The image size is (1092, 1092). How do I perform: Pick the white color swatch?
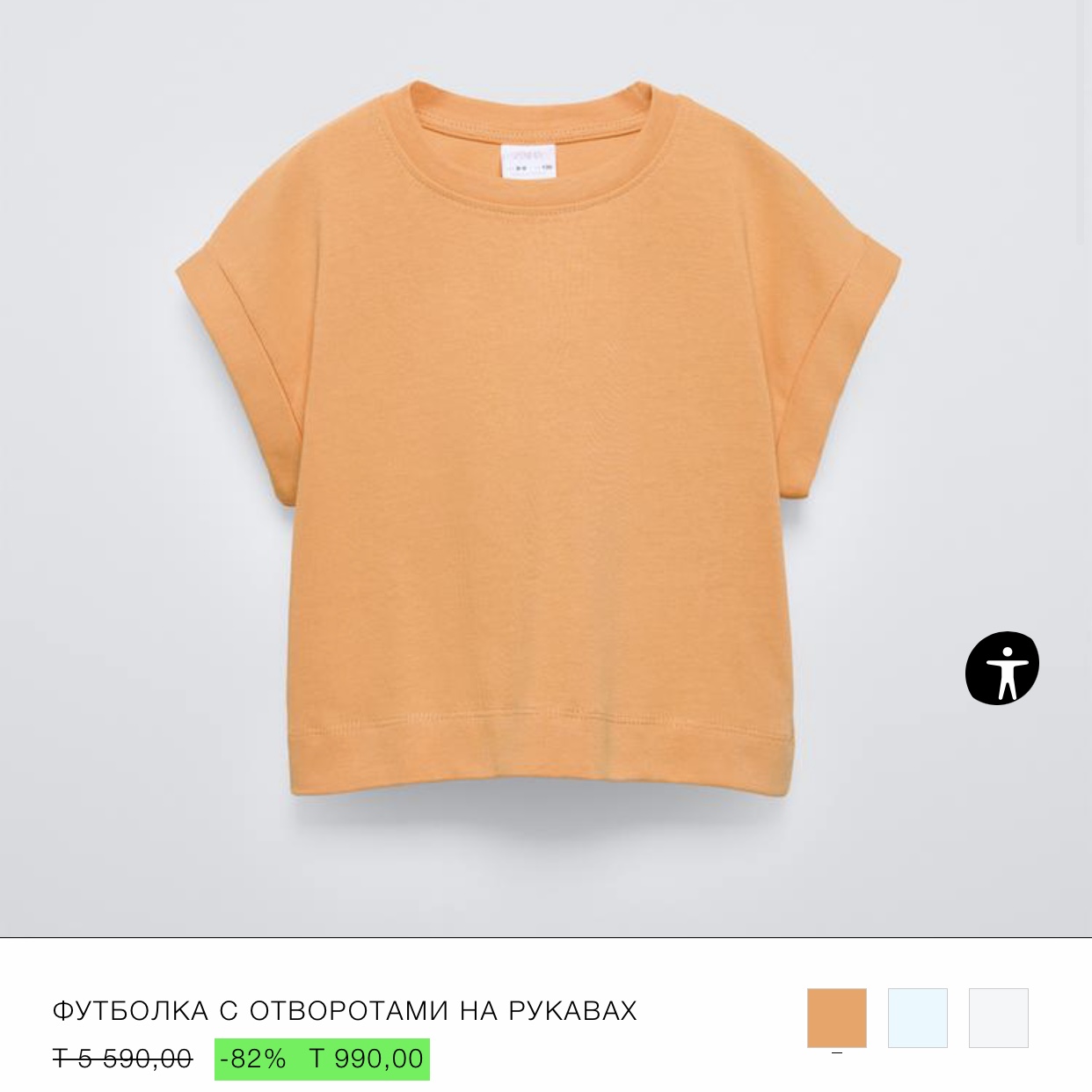998,1017
